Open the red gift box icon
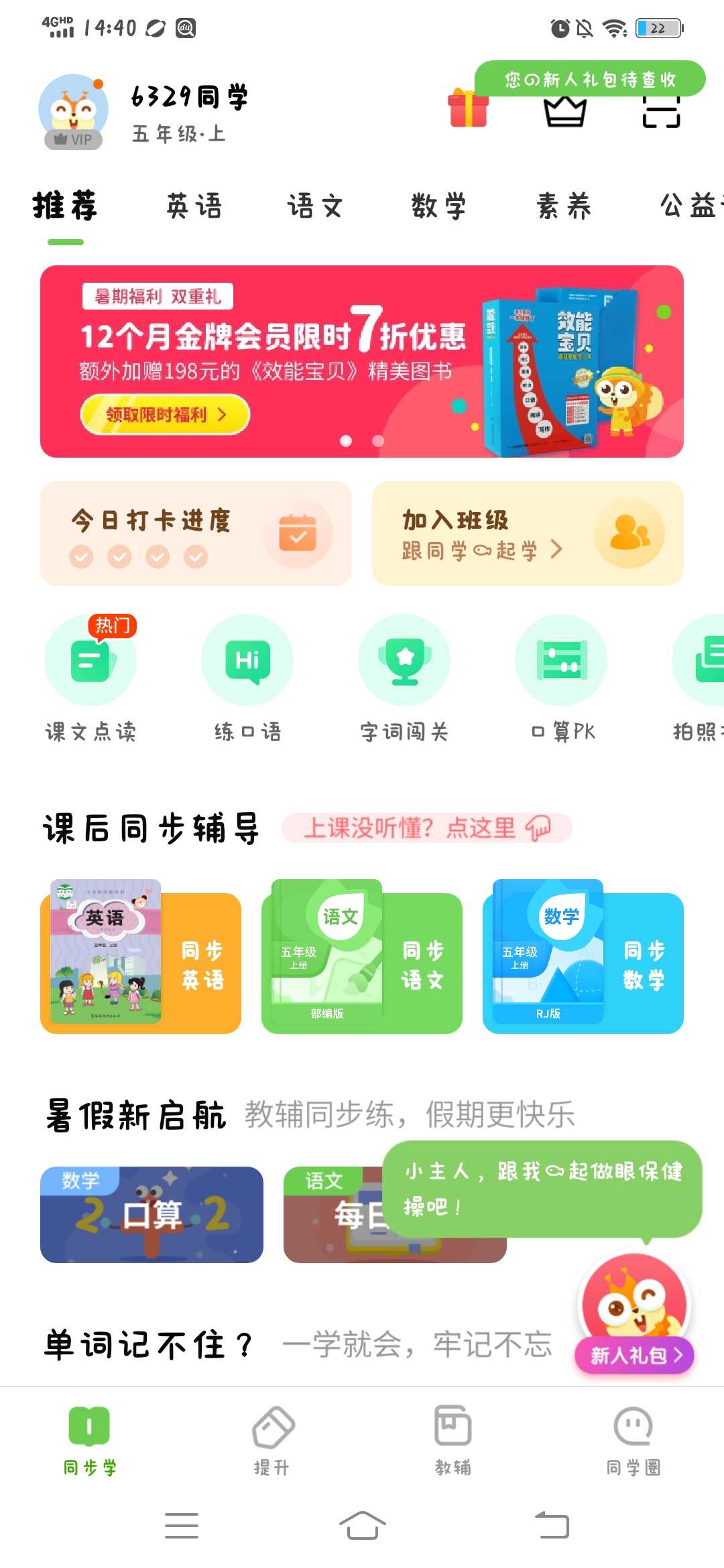The width and height of the screenshot is (724, 1568). (468, 109)
